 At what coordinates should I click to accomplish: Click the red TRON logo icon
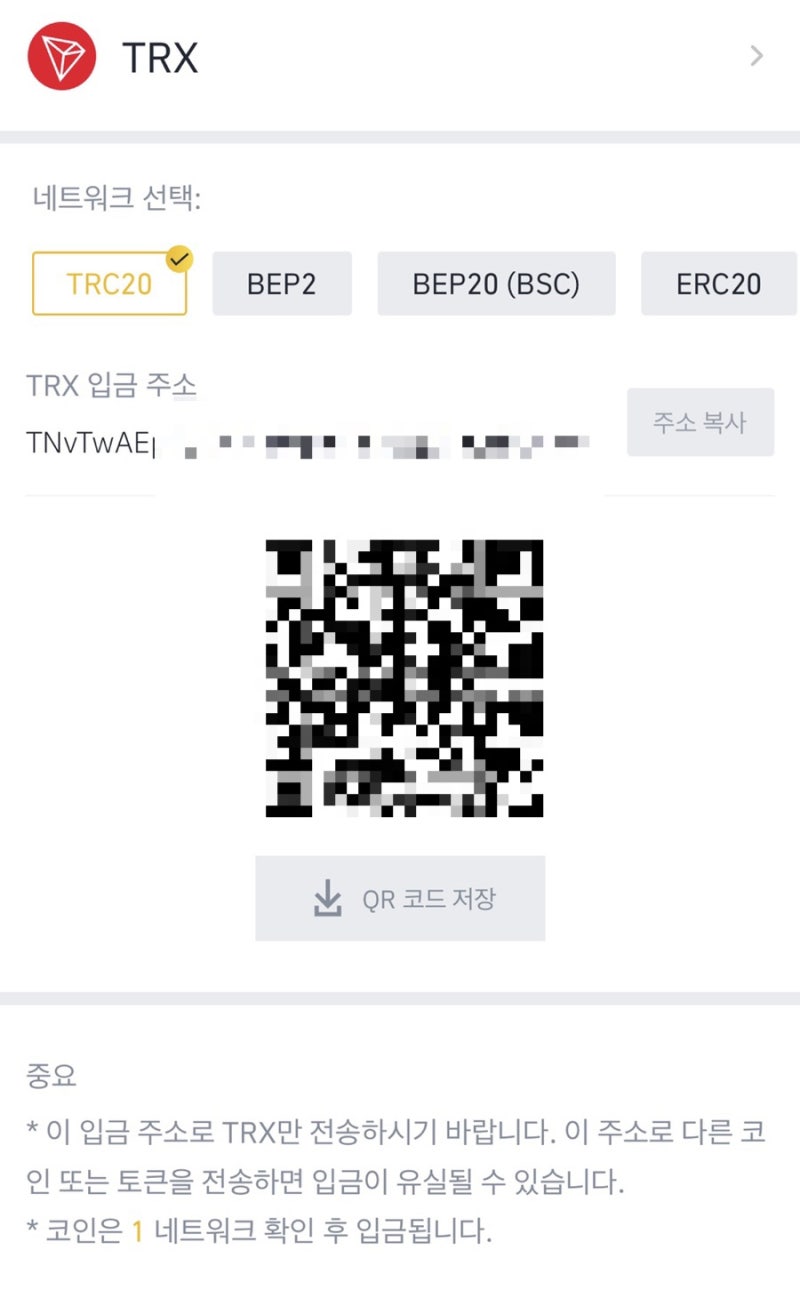pos(62,56)
